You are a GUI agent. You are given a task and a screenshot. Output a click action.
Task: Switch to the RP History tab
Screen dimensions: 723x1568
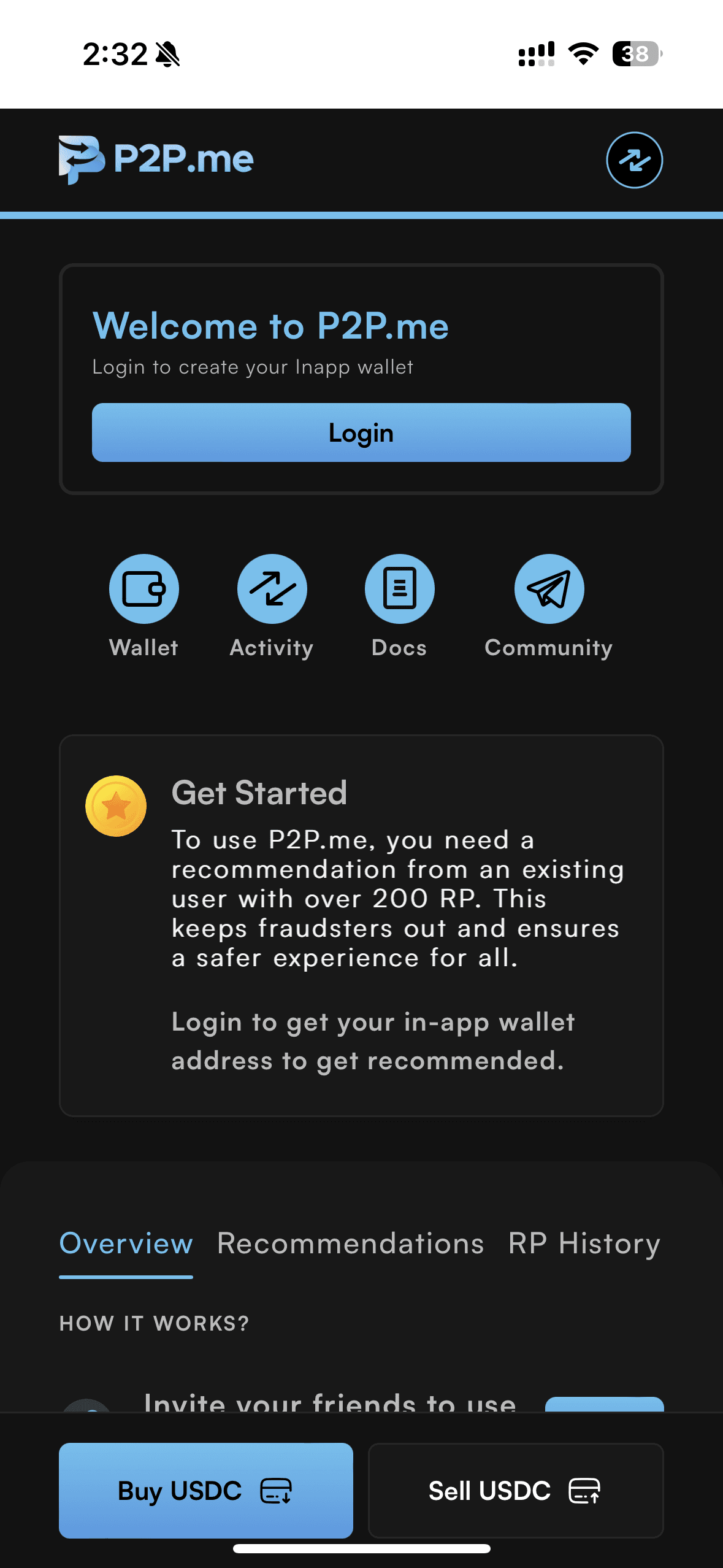[x=584, y=1243]
